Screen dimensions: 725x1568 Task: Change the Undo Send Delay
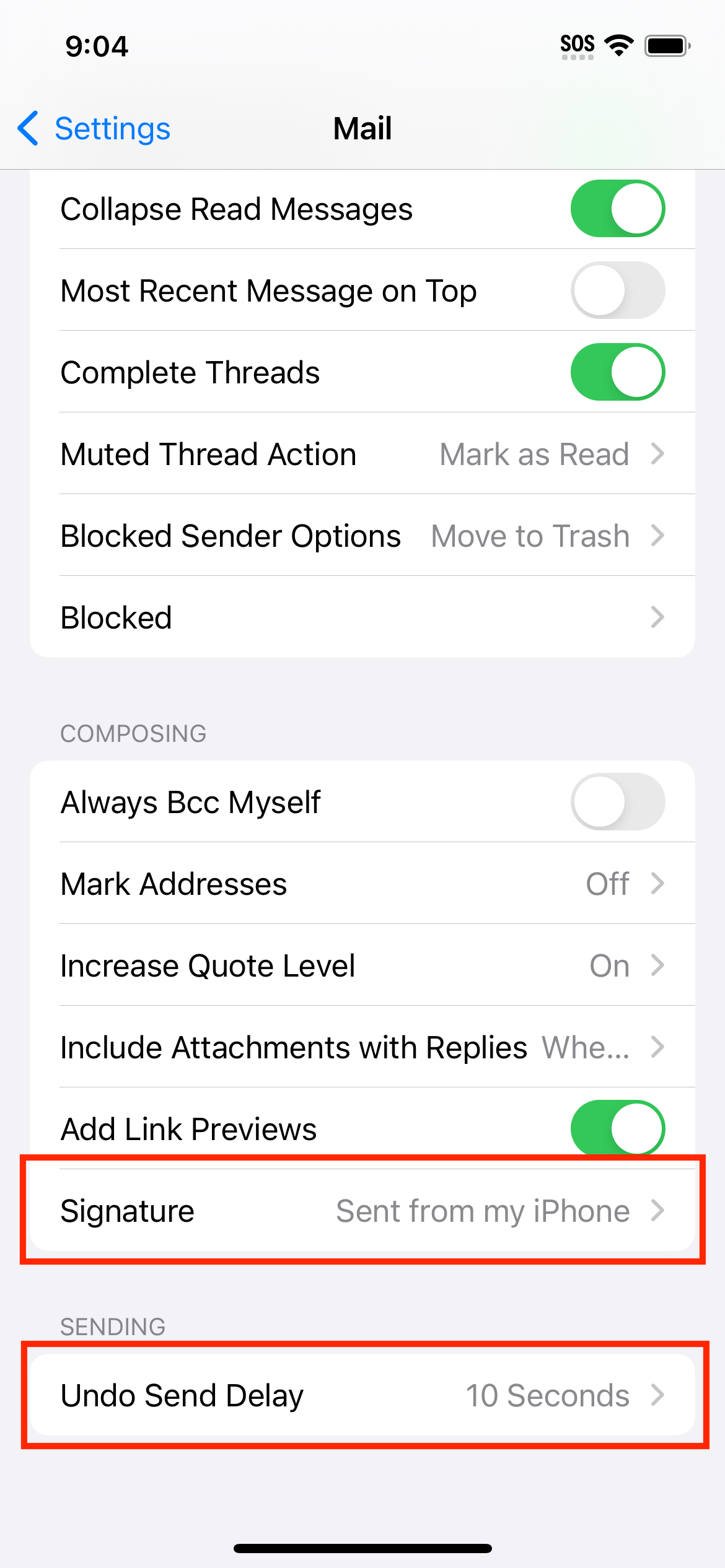click(x=362, y=1395)
